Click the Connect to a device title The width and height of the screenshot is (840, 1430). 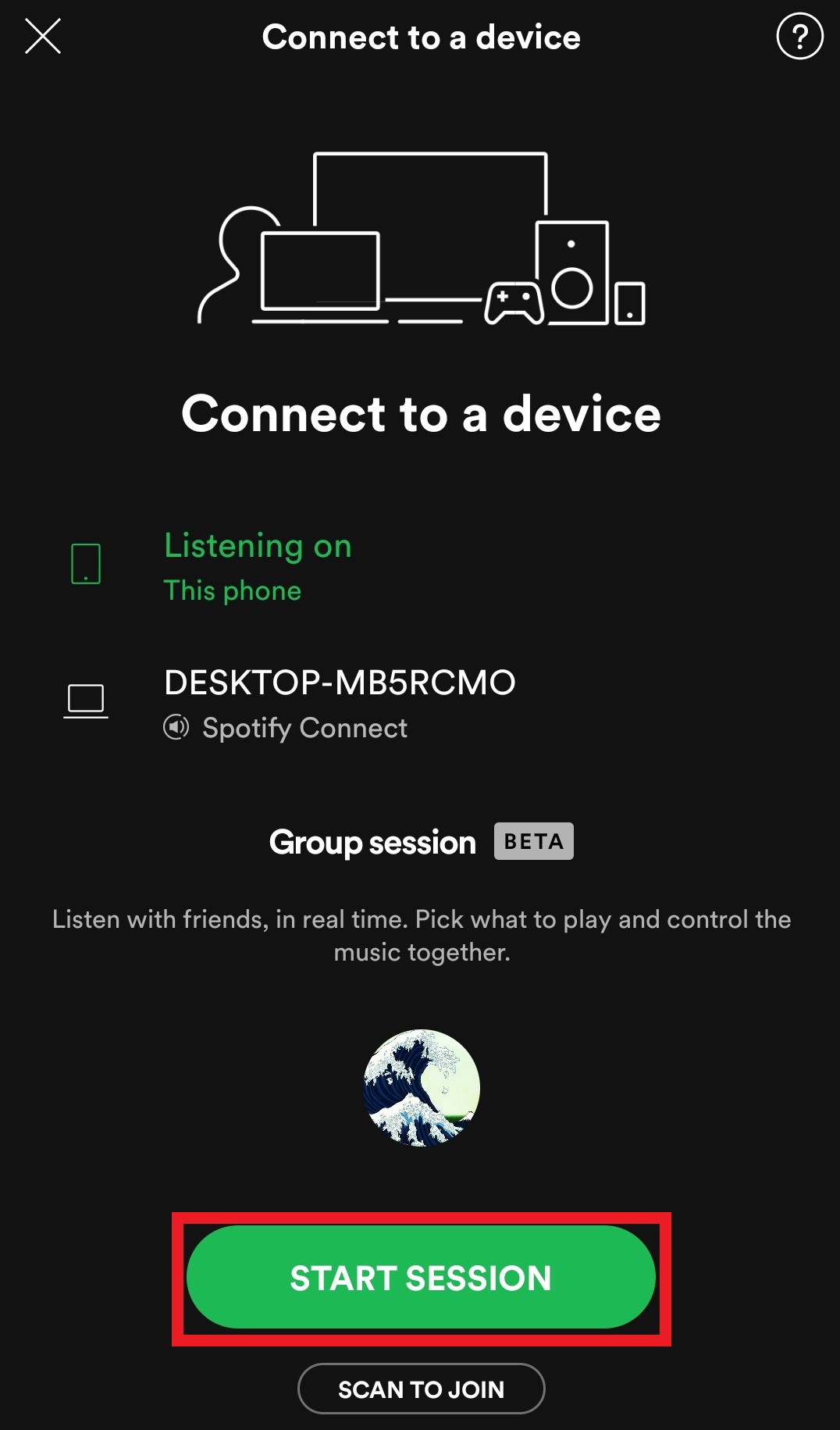click(x=420, y=37)
